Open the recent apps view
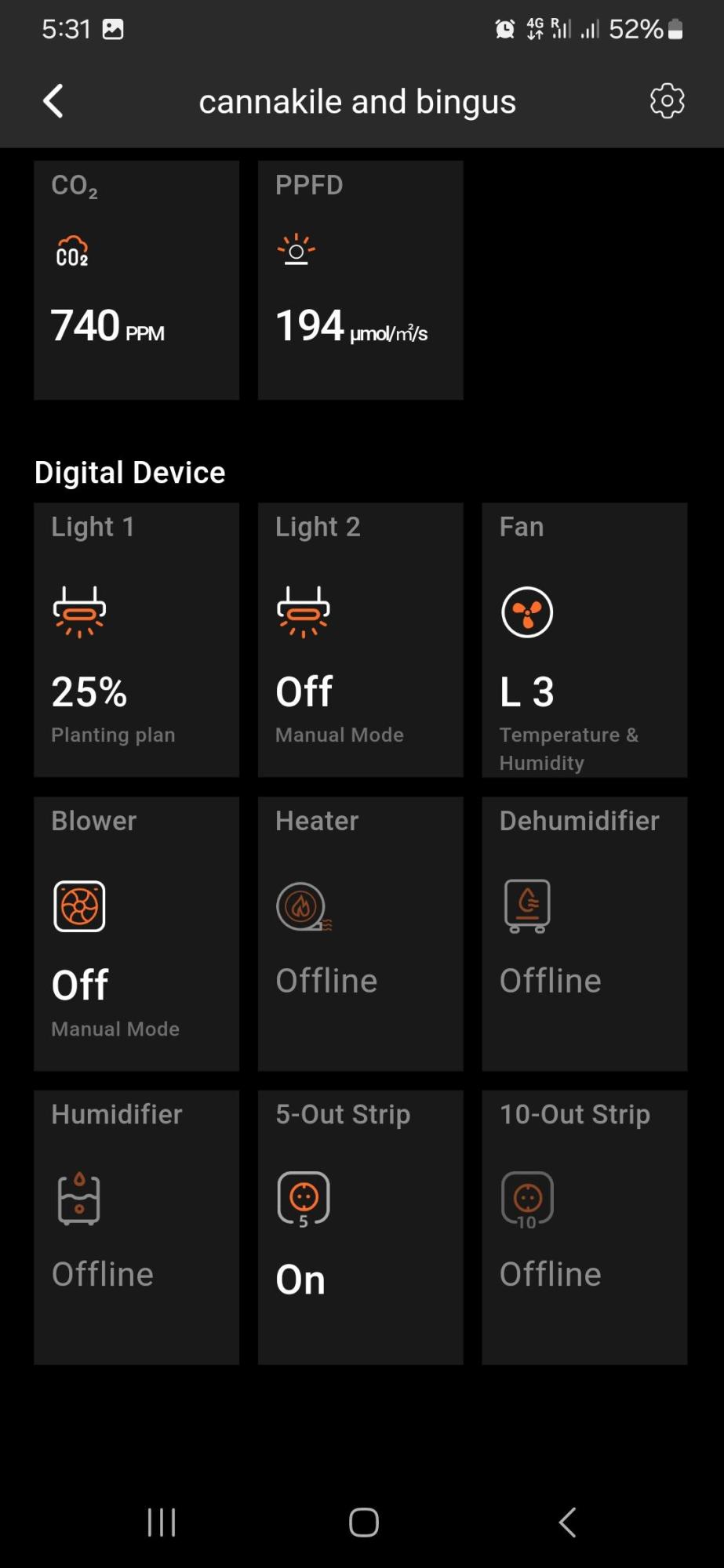The height and width of the screenshot is (1568, 724). (x=162, y=1523)
